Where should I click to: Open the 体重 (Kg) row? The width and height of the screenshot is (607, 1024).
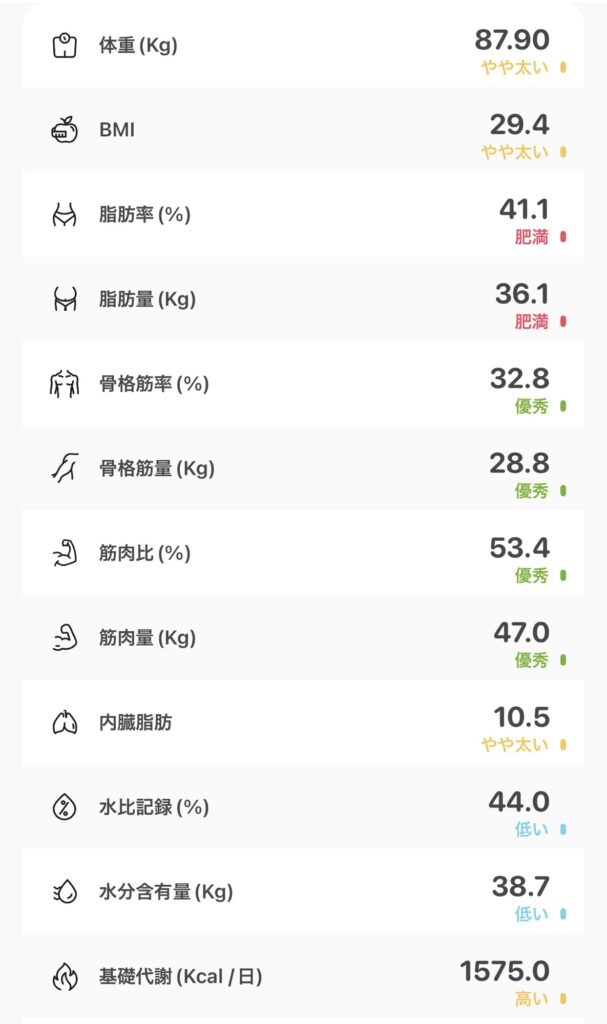pos(303,46)
